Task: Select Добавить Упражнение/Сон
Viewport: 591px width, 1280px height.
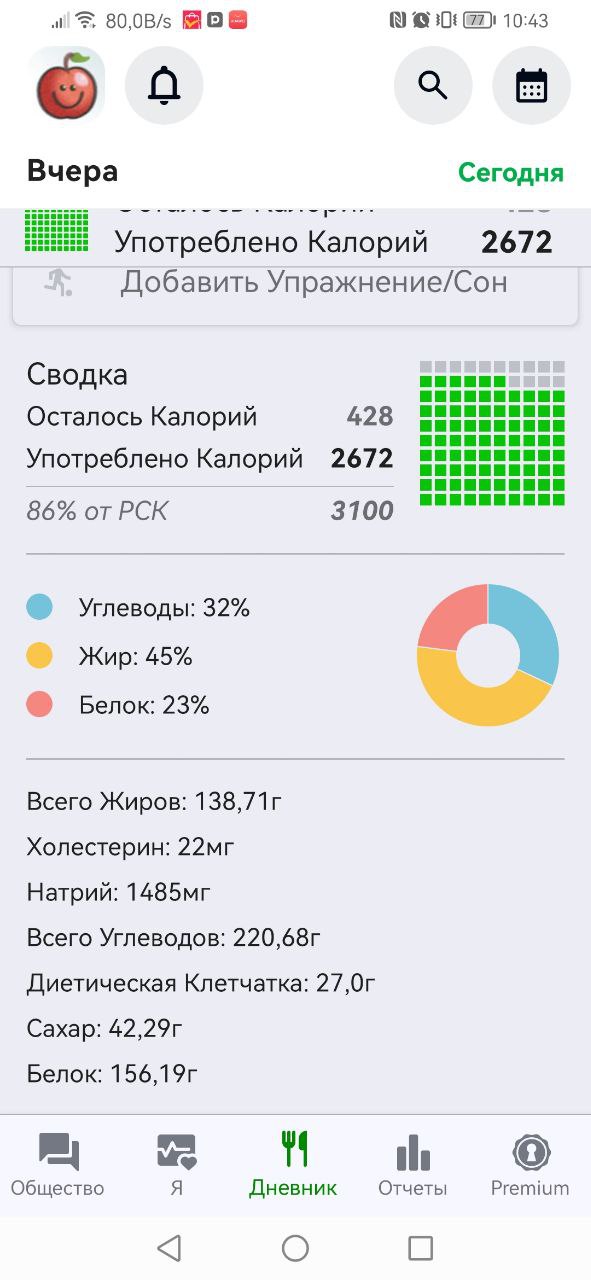Action: [296, 283]
